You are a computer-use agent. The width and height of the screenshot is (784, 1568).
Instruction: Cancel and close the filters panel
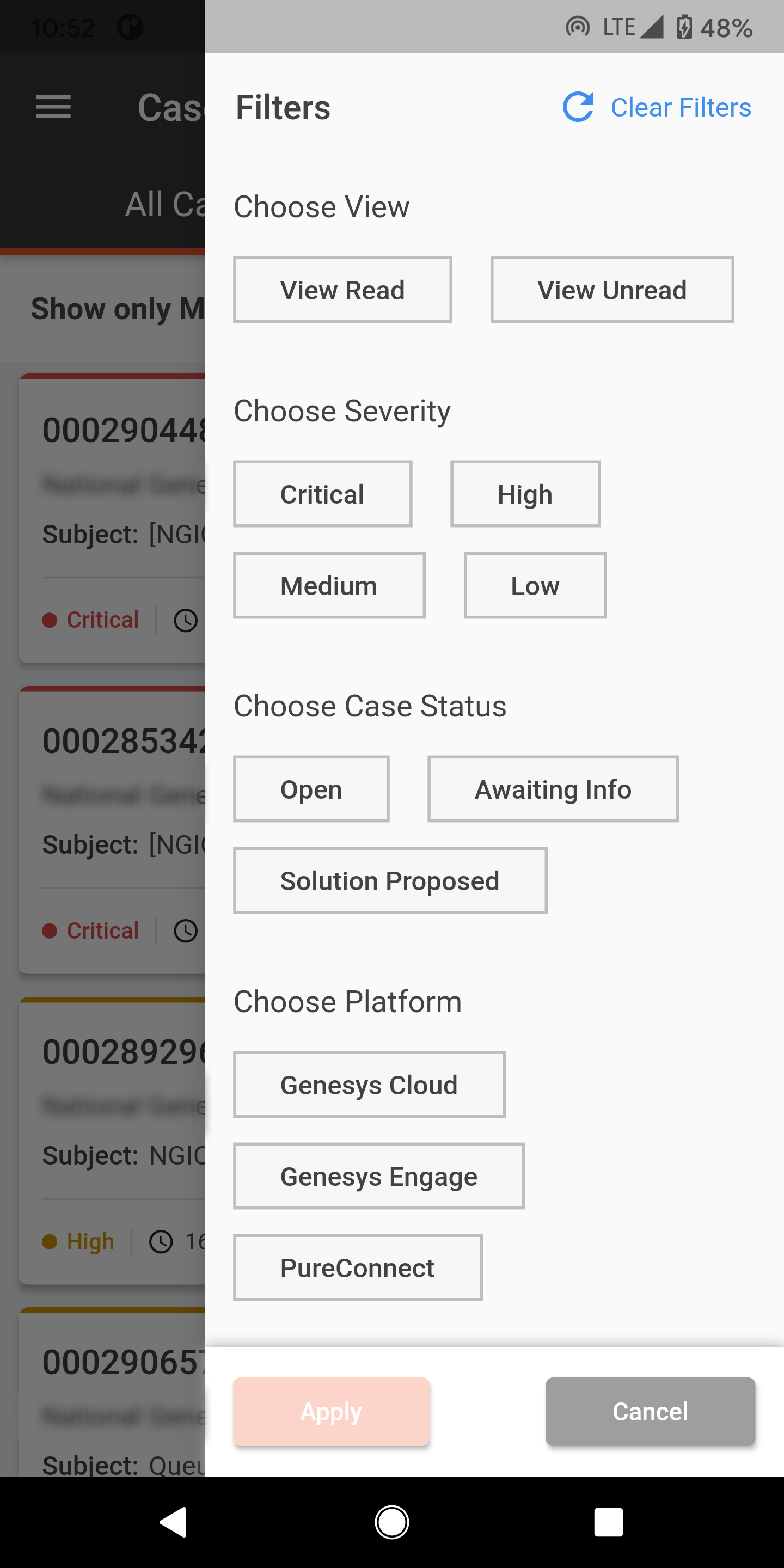[x=650, y=1412]
